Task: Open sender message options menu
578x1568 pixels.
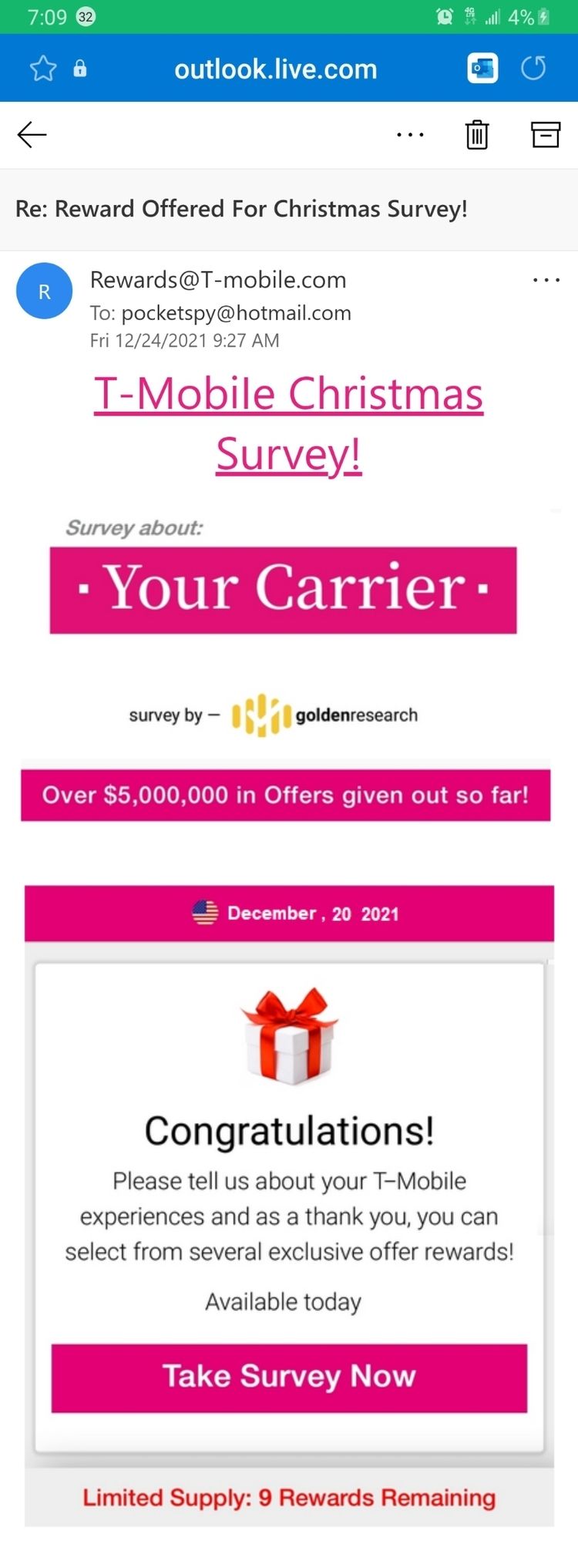Action: (x=546, y=280)
